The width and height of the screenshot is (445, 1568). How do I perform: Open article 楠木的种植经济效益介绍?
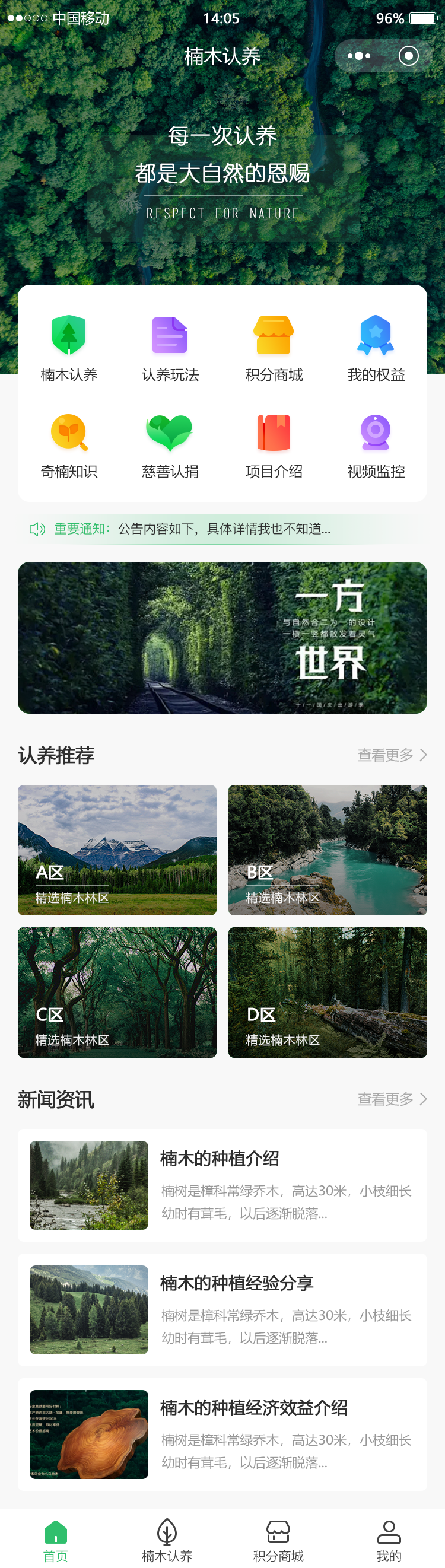coord(223,1435)
